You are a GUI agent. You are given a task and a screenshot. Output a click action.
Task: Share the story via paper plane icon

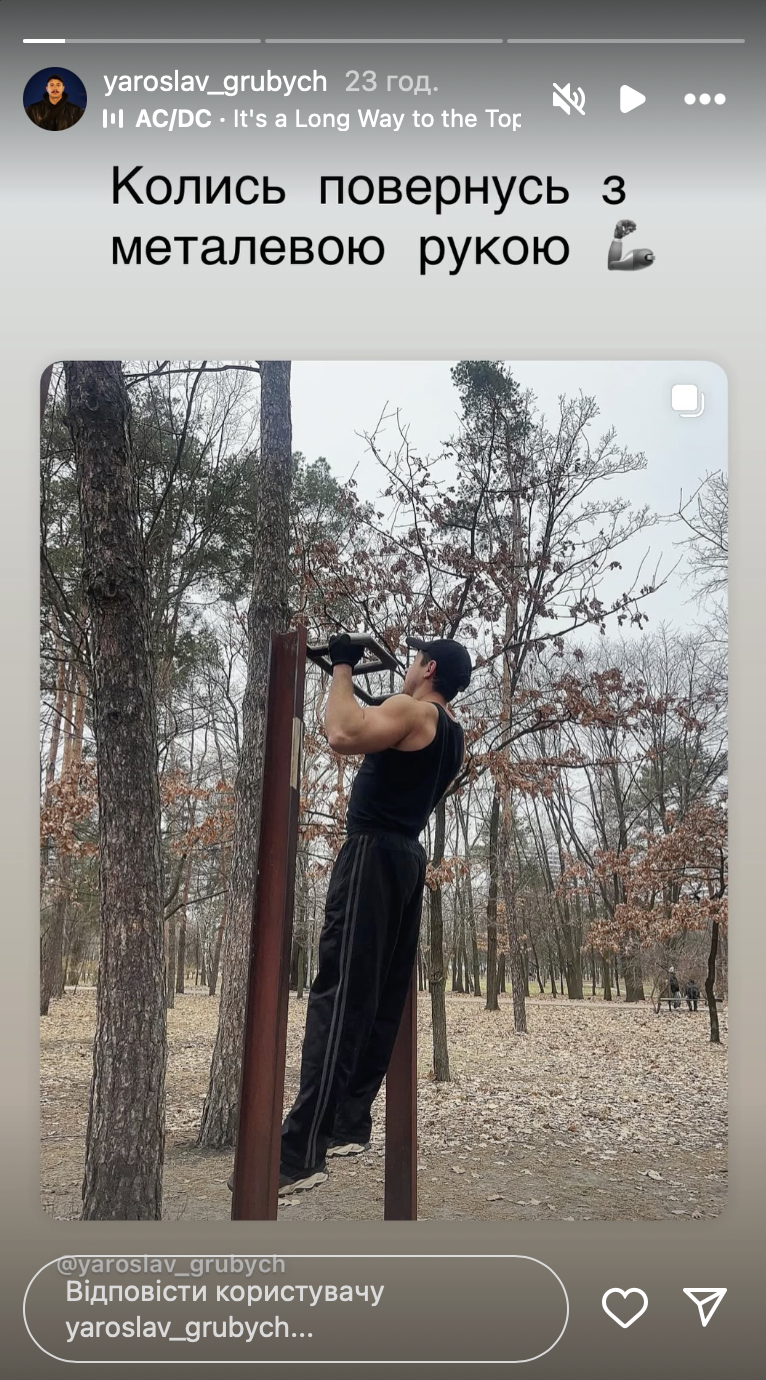(704, 1307)
